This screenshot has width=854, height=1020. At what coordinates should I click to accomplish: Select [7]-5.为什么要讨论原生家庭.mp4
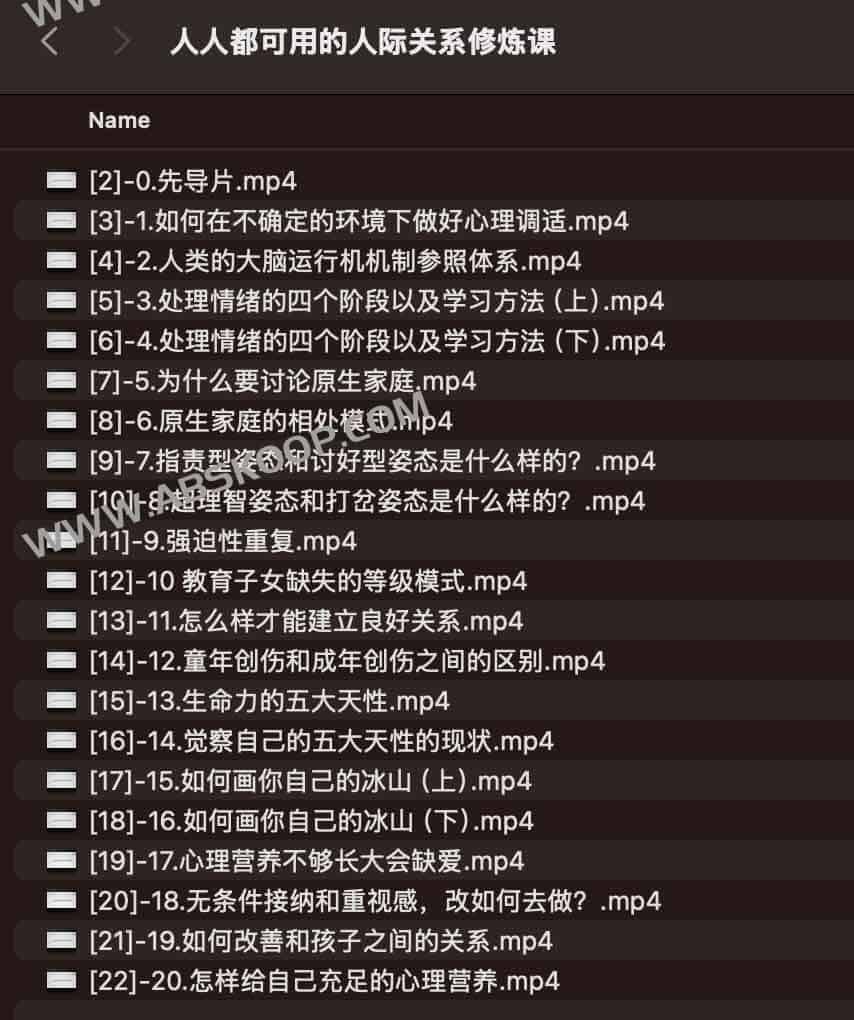point(282,381)
